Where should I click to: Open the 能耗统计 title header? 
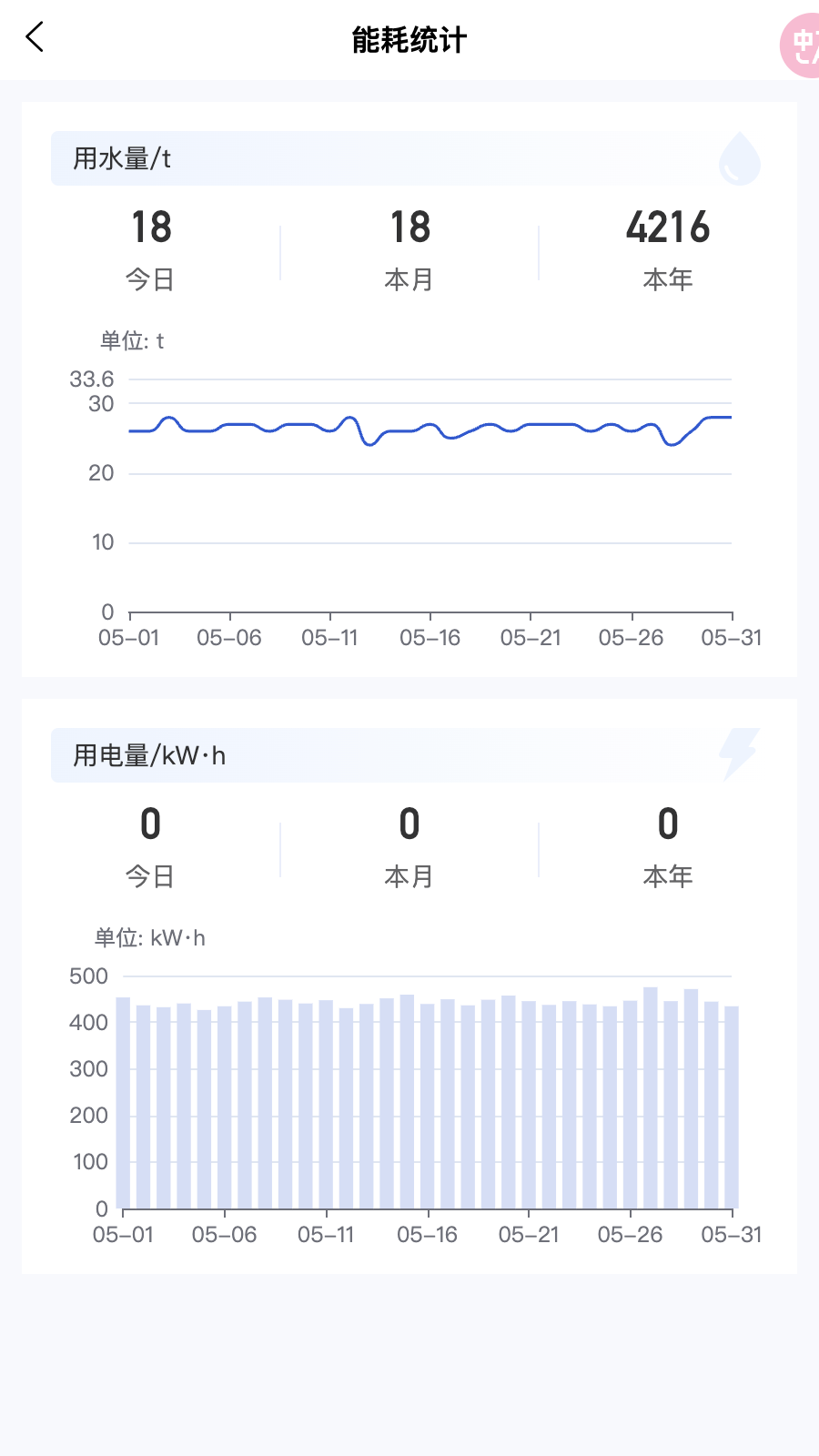click(409, 40)
